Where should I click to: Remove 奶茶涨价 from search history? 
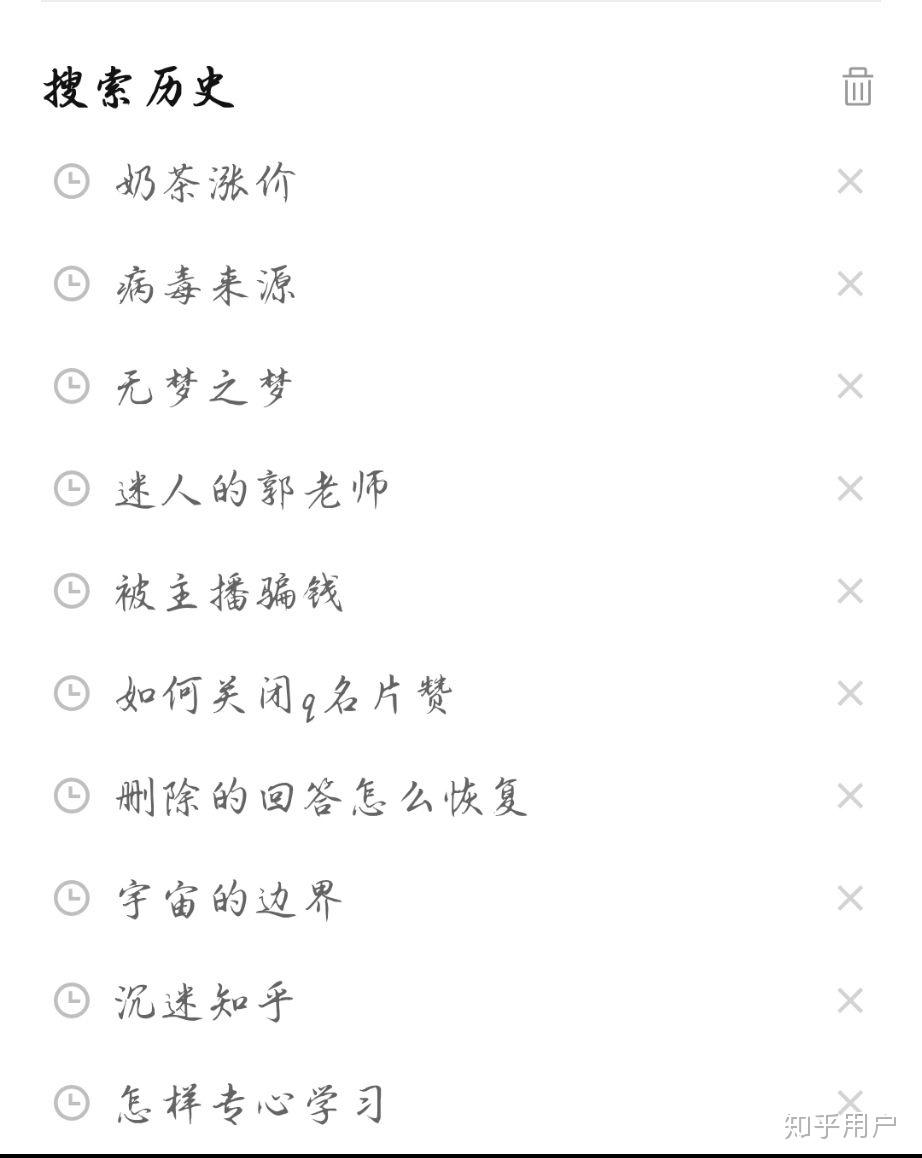[849, 182]
